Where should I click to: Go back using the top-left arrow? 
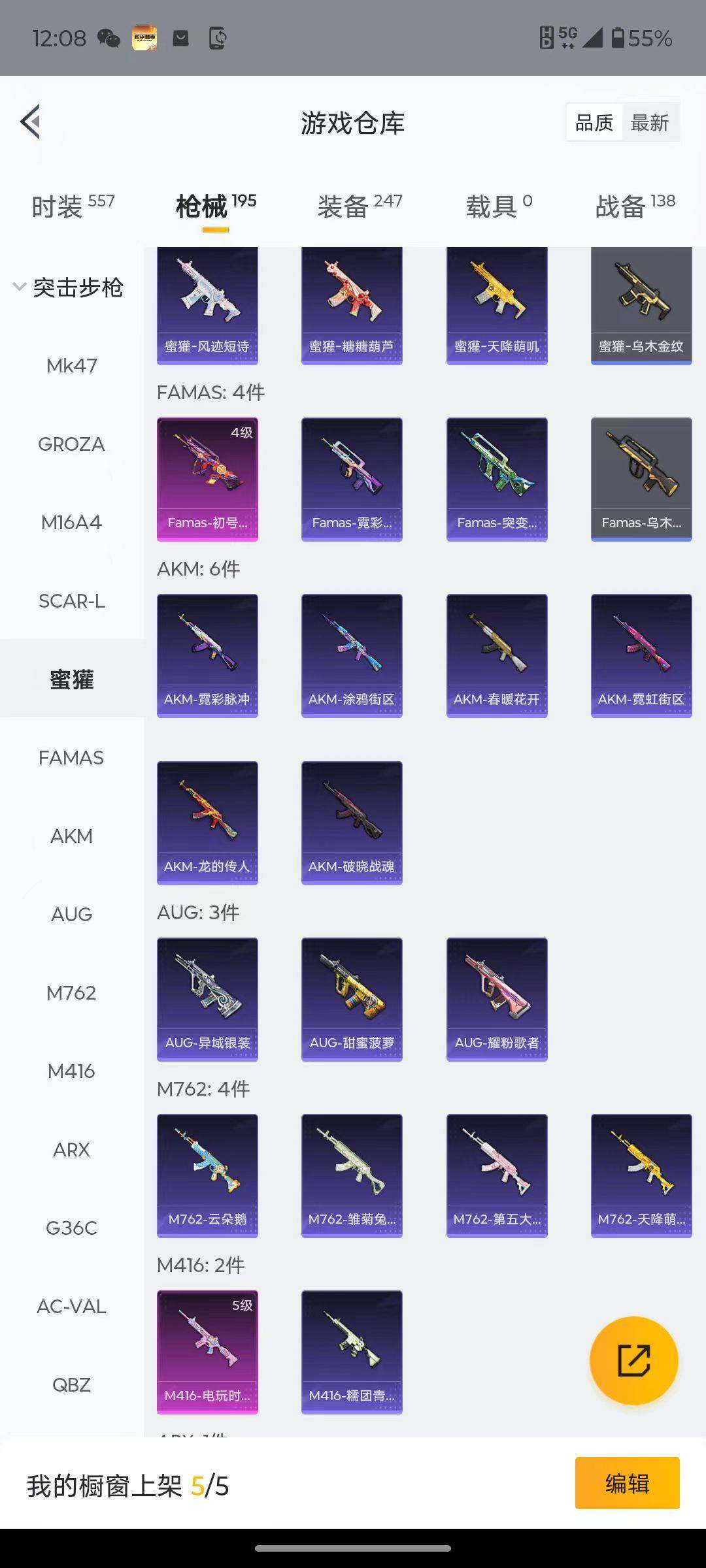[31, 122]
